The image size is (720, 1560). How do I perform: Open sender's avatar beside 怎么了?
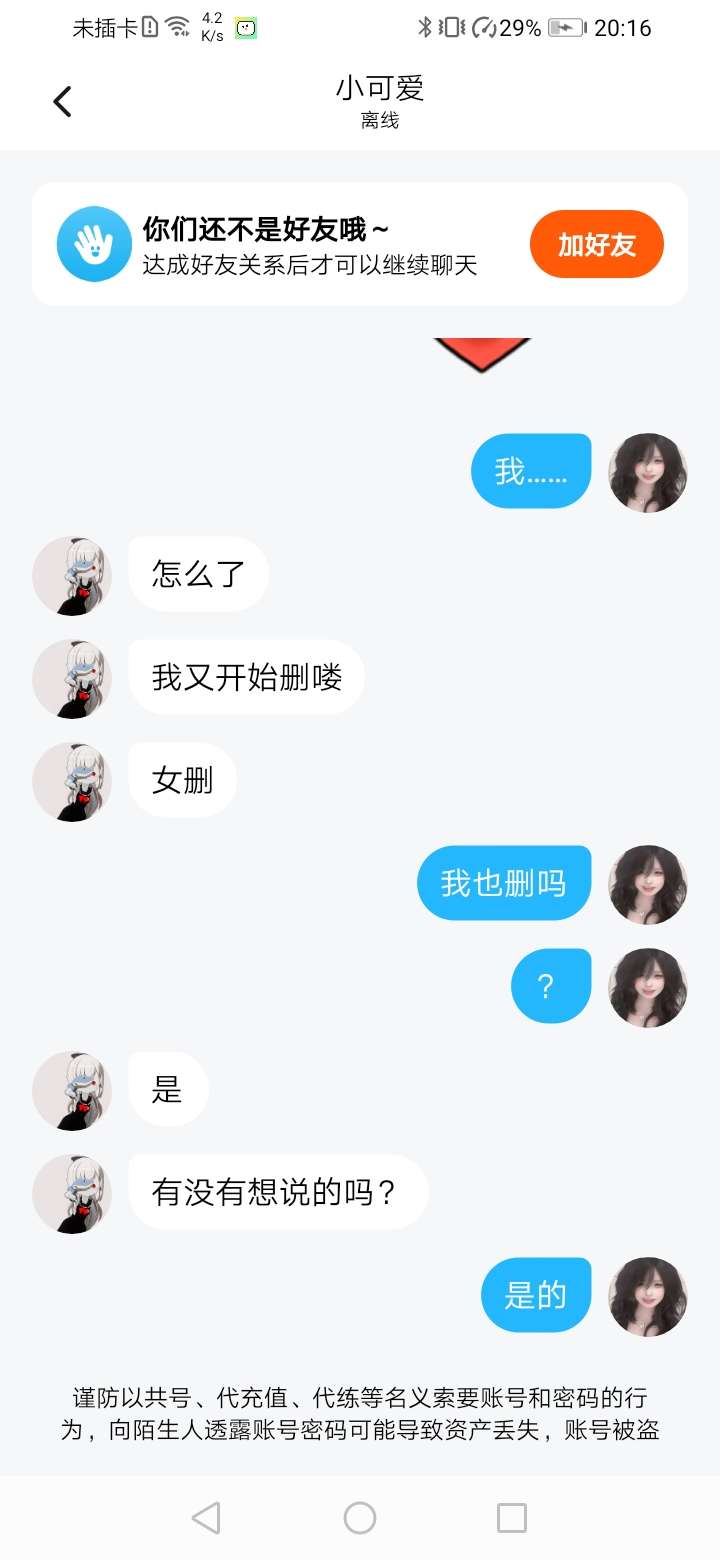72,575
